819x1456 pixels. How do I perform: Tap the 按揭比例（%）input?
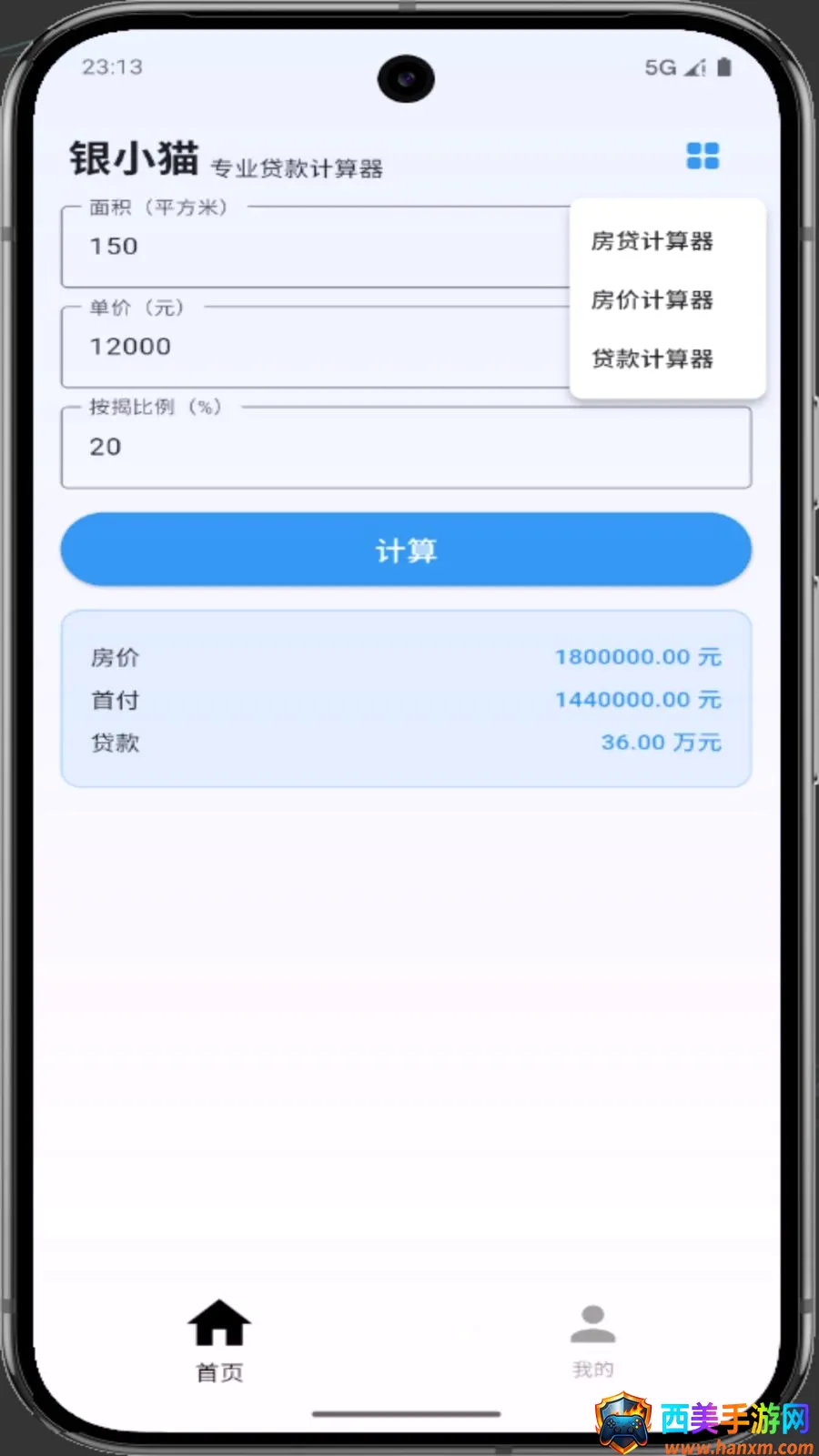406,447
